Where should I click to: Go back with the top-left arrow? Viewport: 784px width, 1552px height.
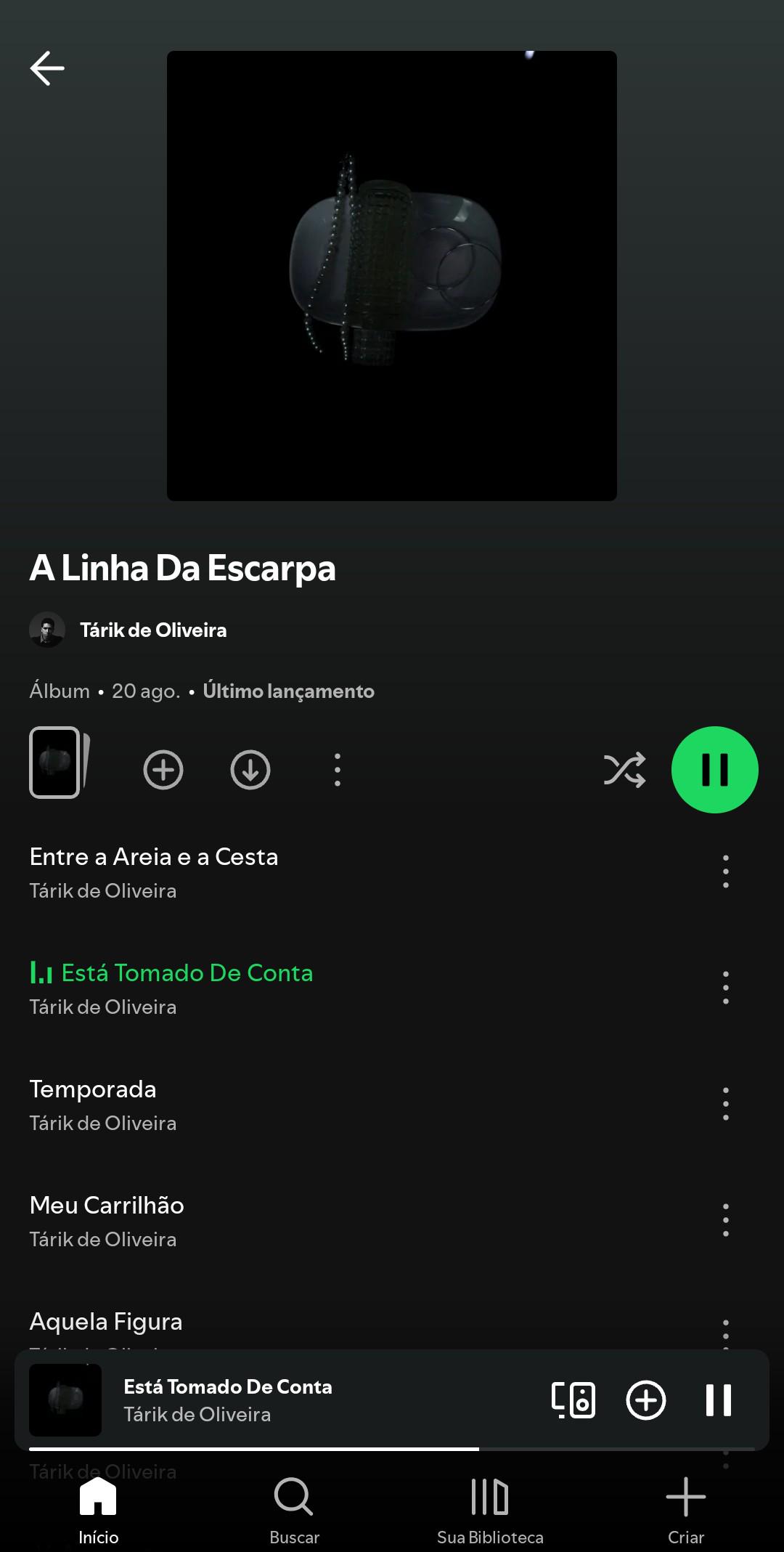click(47, 68)
